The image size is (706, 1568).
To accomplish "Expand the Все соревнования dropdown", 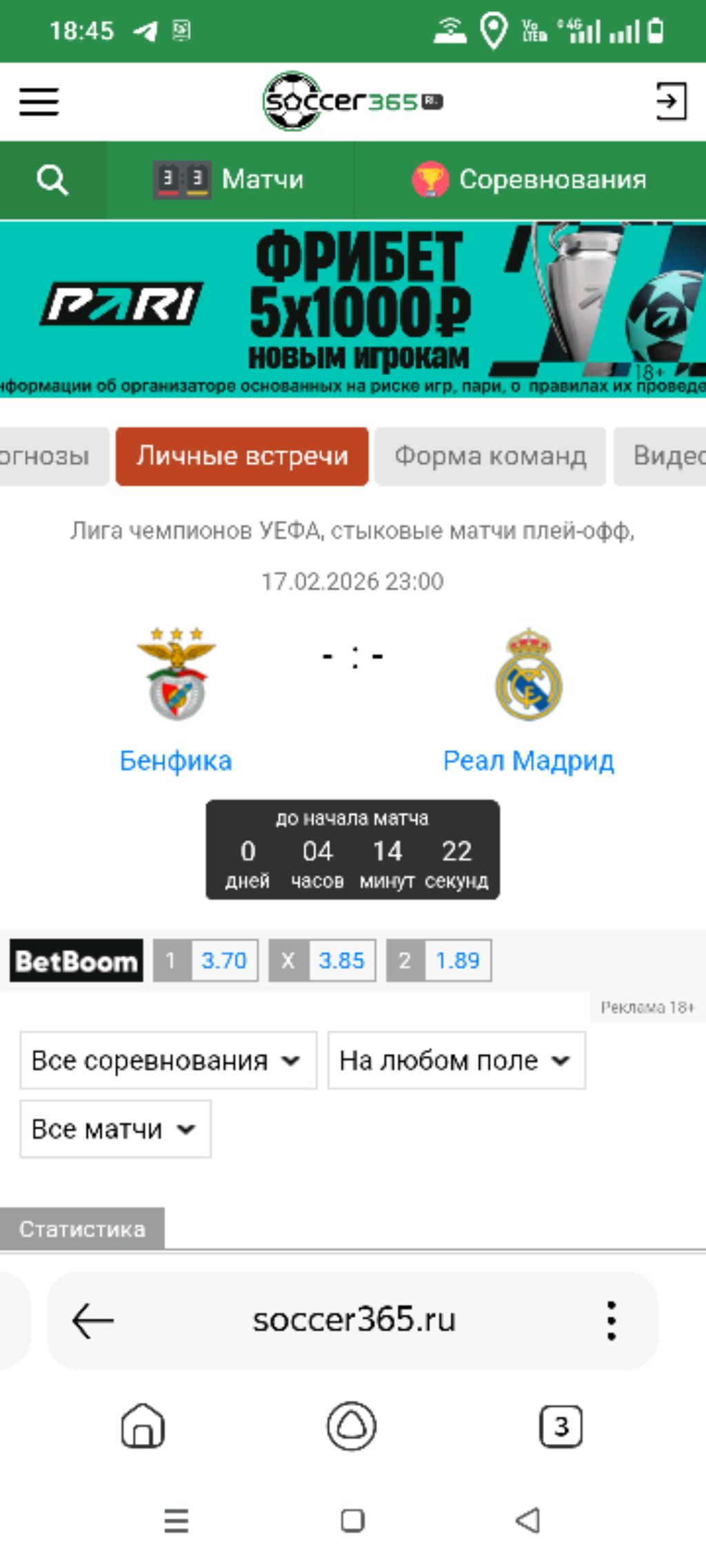I will click(168, 1060).
